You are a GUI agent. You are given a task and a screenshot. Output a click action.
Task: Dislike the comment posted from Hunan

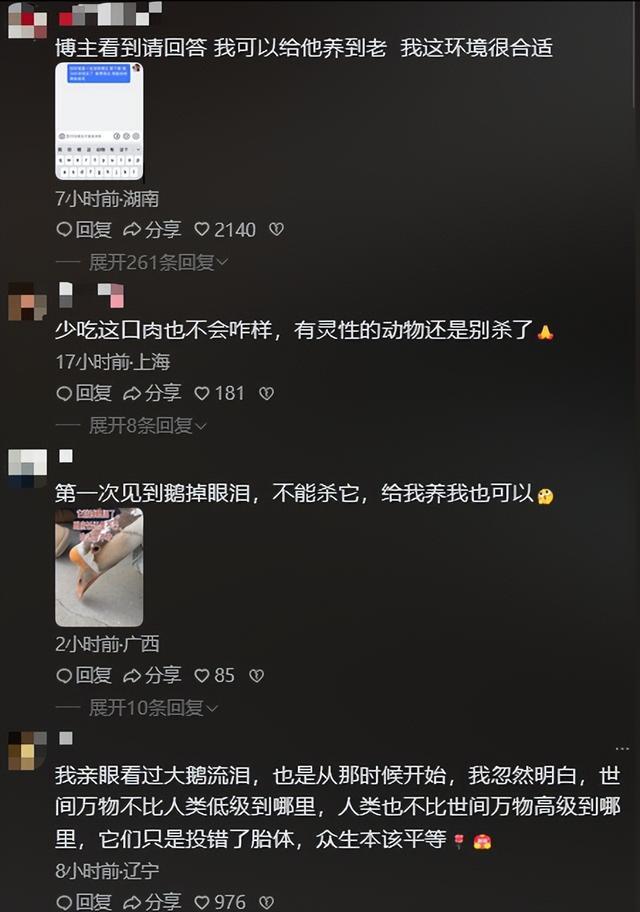click(277, 229)
